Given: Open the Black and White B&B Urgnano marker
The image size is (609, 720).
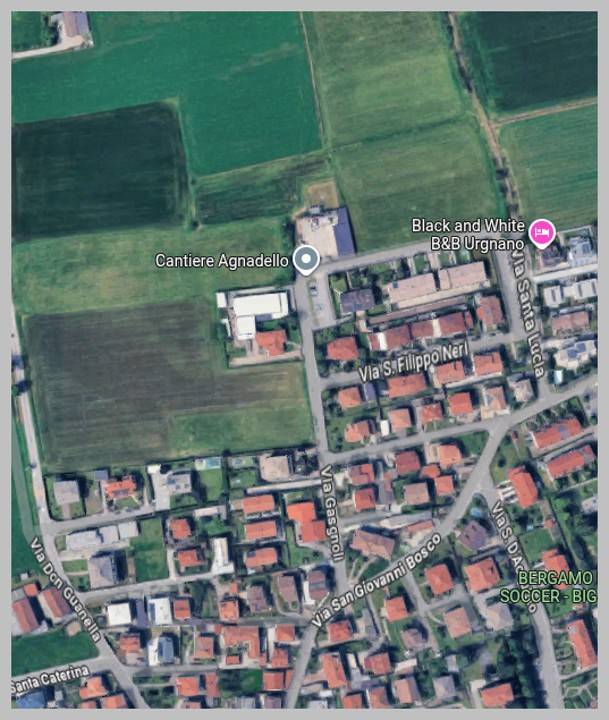Looking at the screenshot, I should (x=542, y=232).
